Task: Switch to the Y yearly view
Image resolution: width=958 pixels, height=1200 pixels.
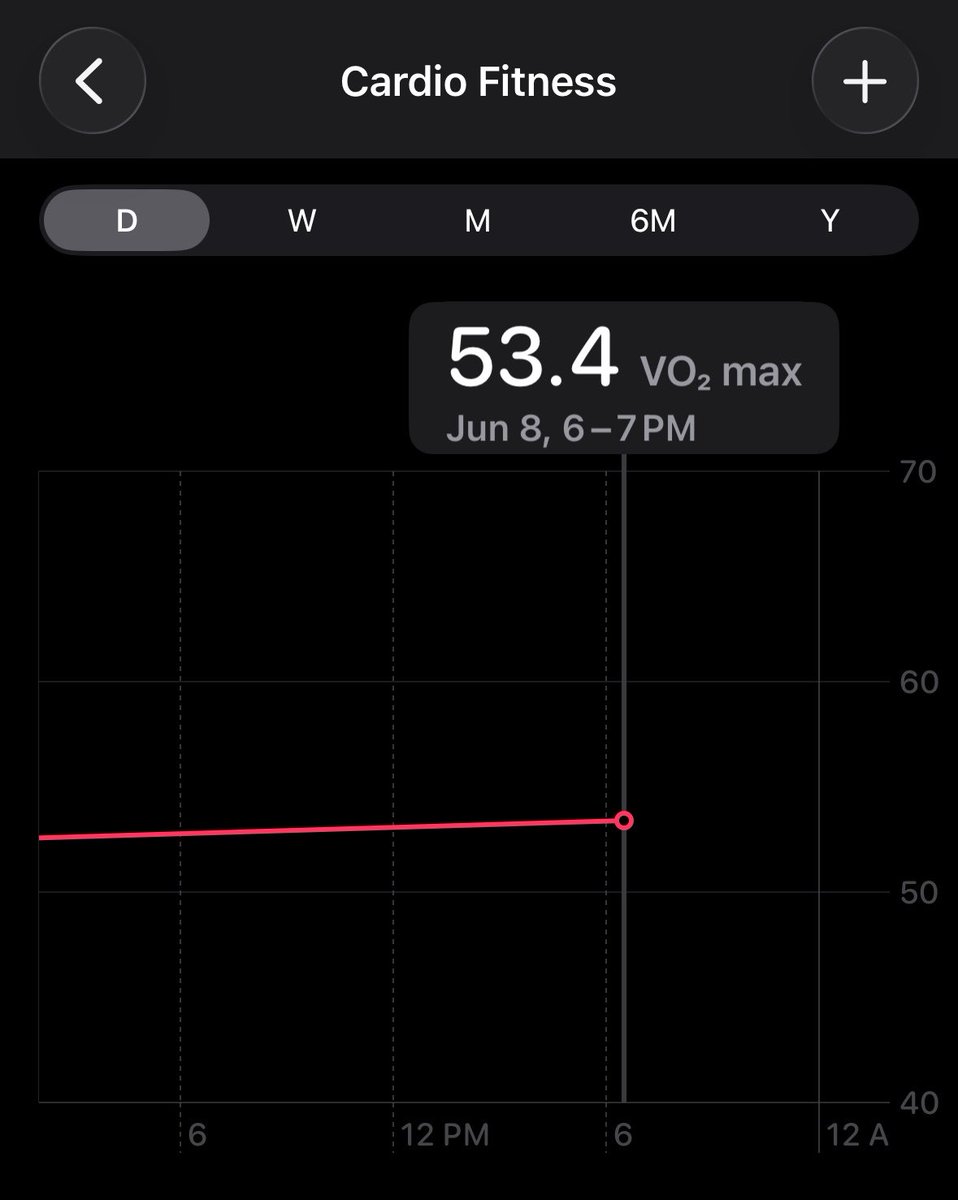Action: (829, 220)
